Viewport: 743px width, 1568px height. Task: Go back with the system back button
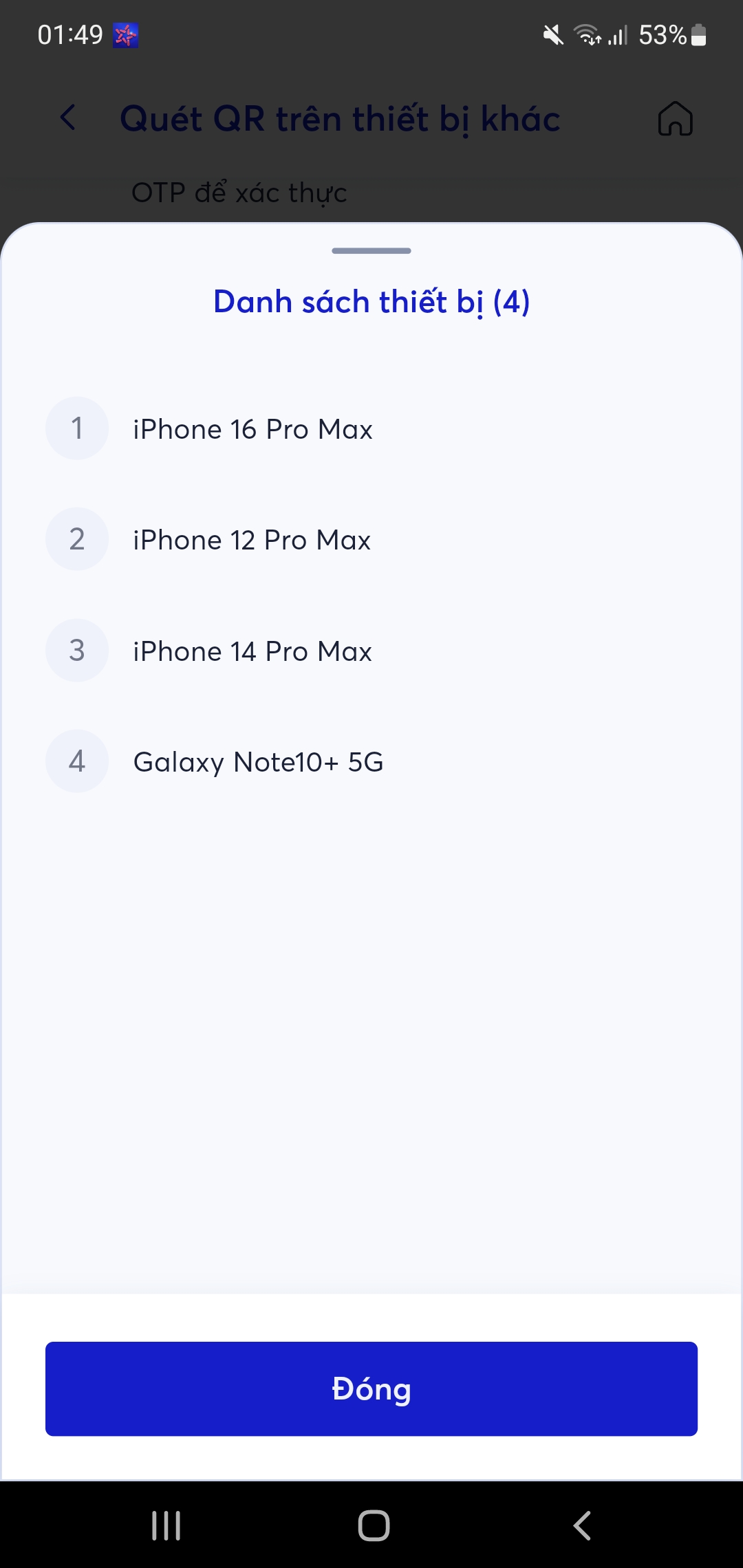[582, 1525]
